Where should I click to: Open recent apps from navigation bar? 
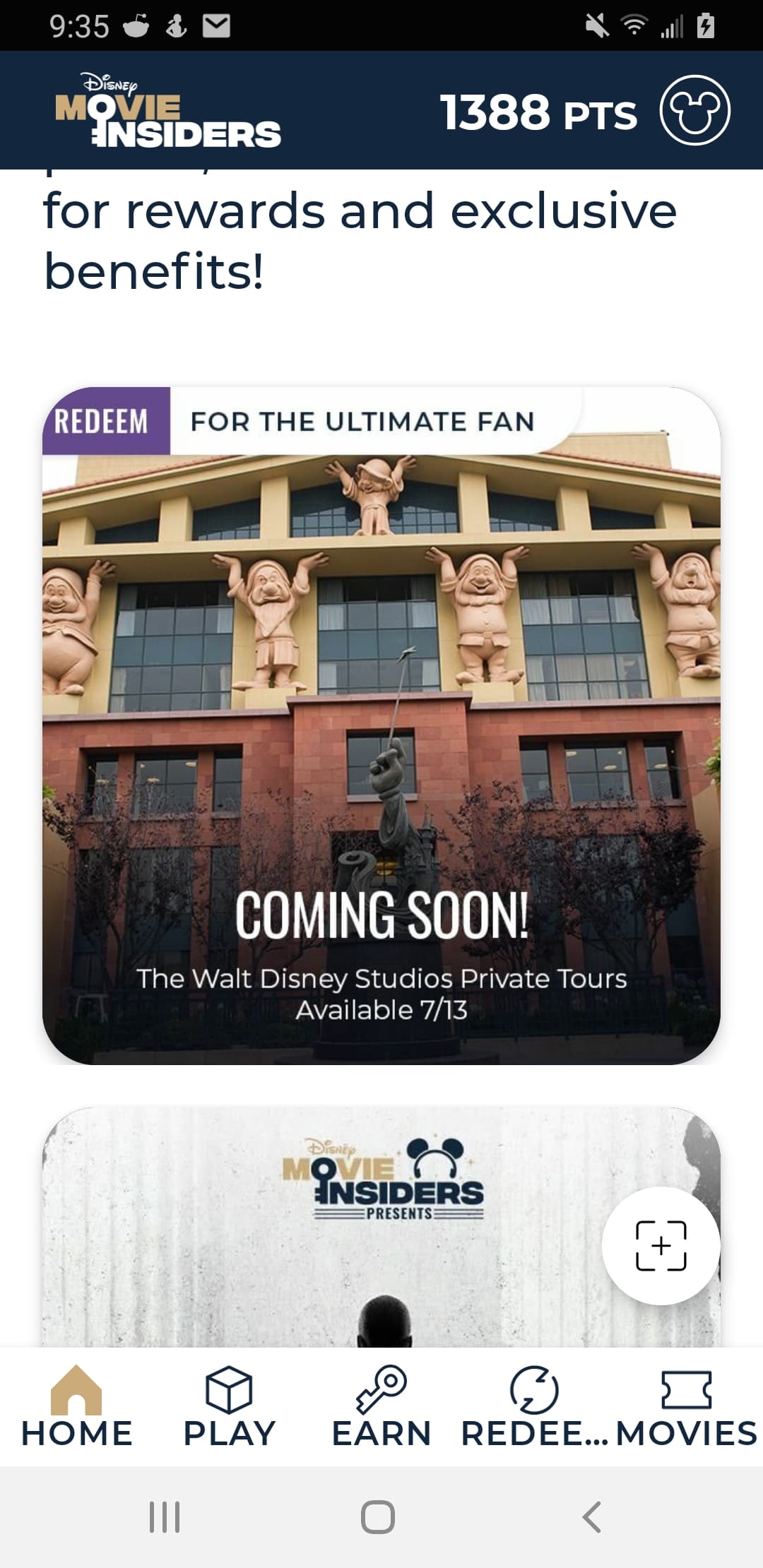point(165,1516)
